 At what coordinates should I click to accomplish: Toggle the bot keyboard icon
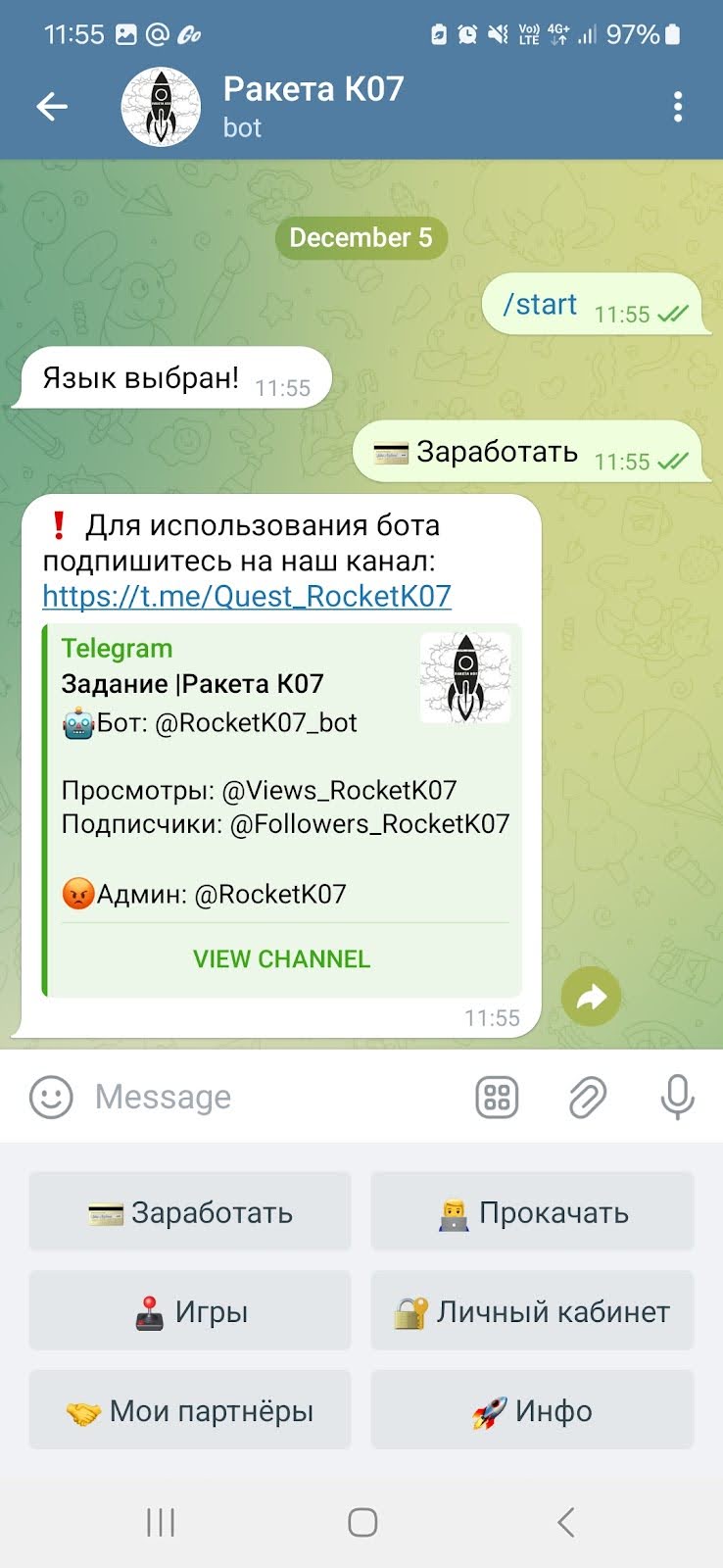pyautogui.click(x=497, y=1097)
